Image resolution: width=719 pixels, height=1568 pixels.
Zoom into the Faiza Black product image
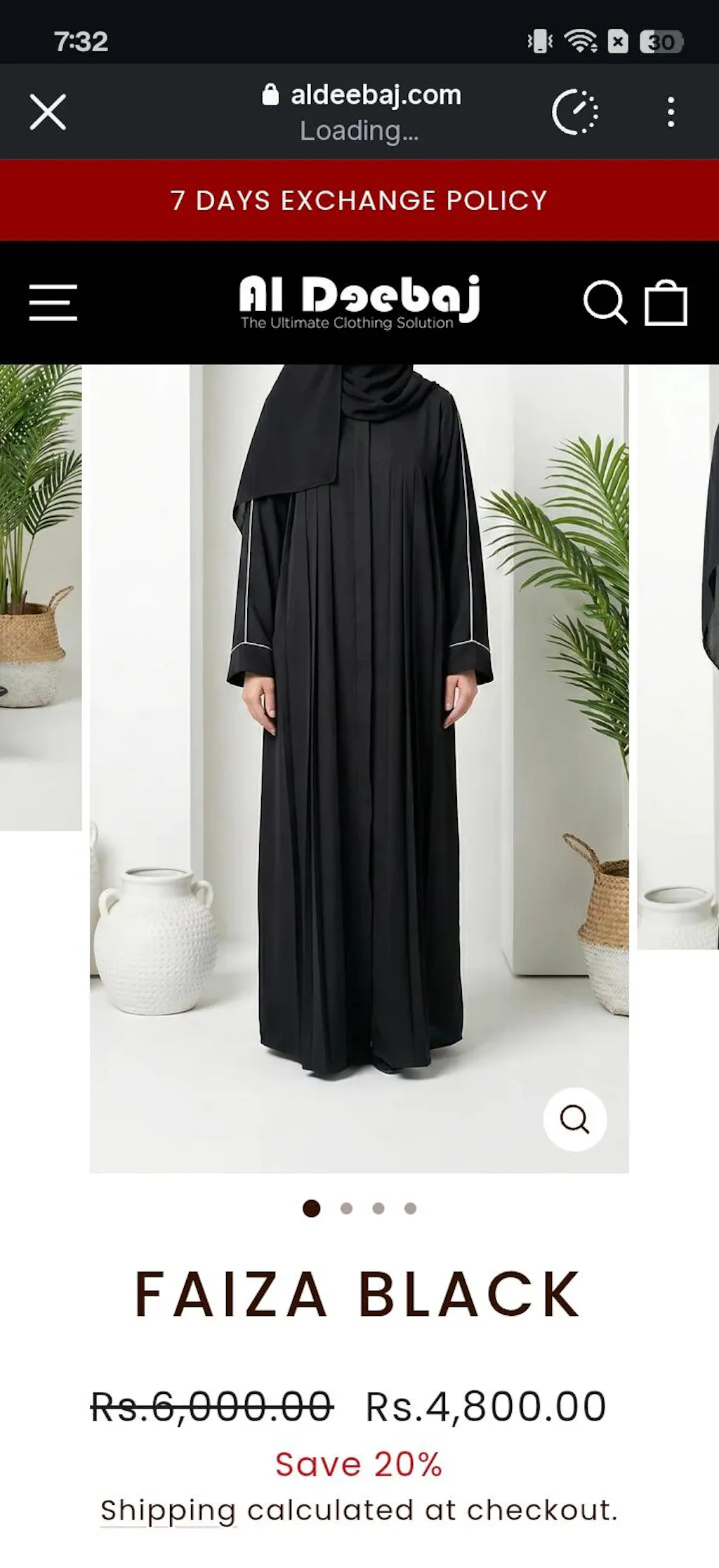point(574,1119)
